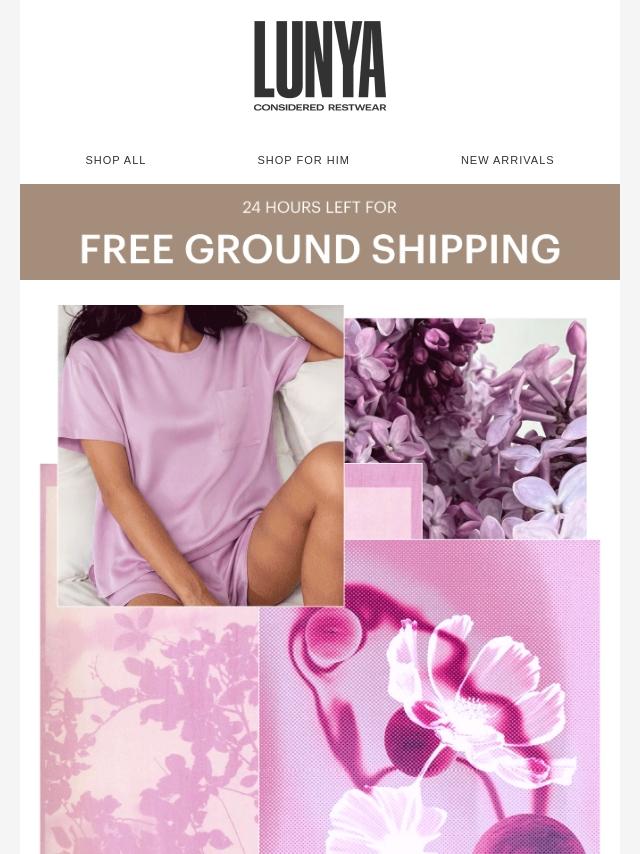This screenshot has height=854, width=640.
Task: View the New Arrivals link
Action: 507,160
